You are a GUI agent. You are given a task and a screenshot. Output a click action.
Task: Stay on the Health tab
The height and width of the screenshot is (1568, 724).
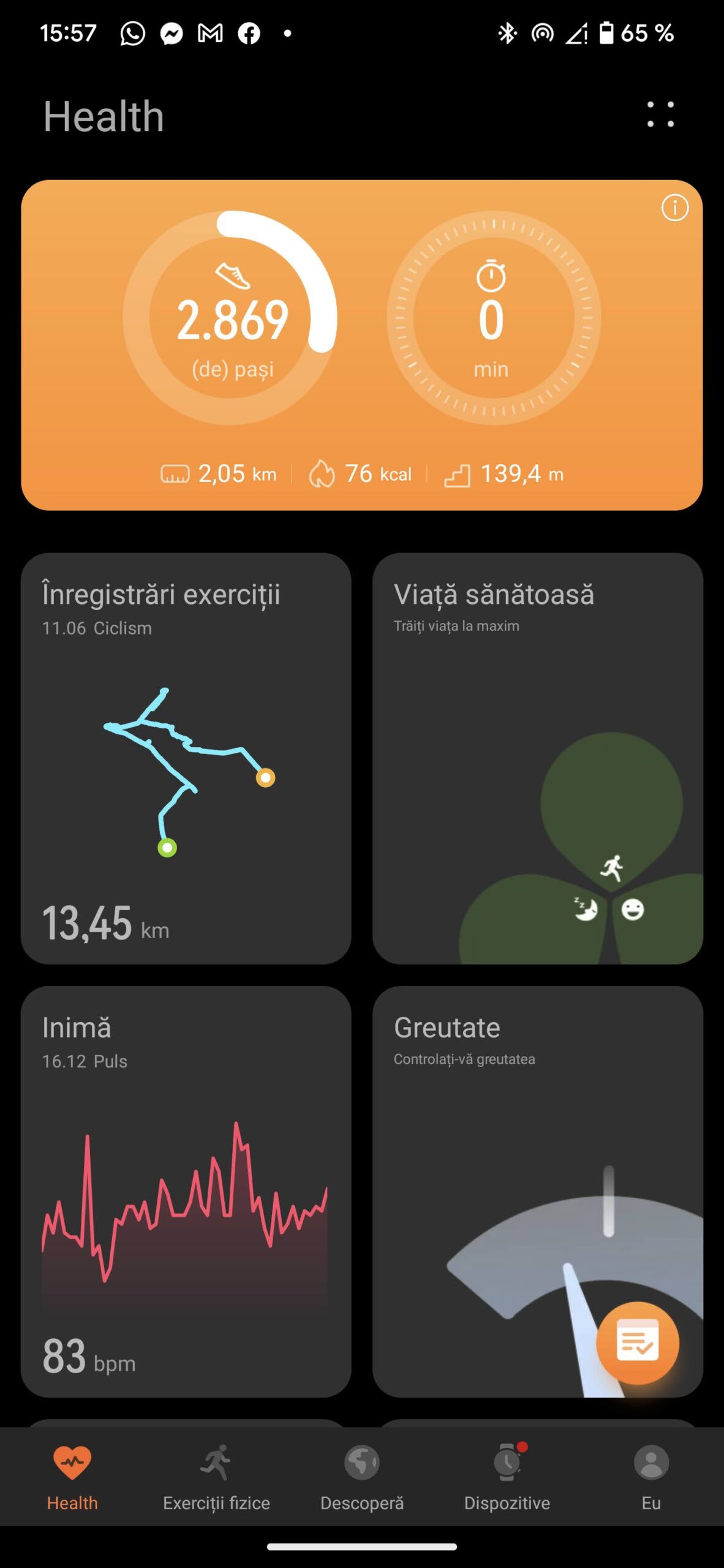72,1477
